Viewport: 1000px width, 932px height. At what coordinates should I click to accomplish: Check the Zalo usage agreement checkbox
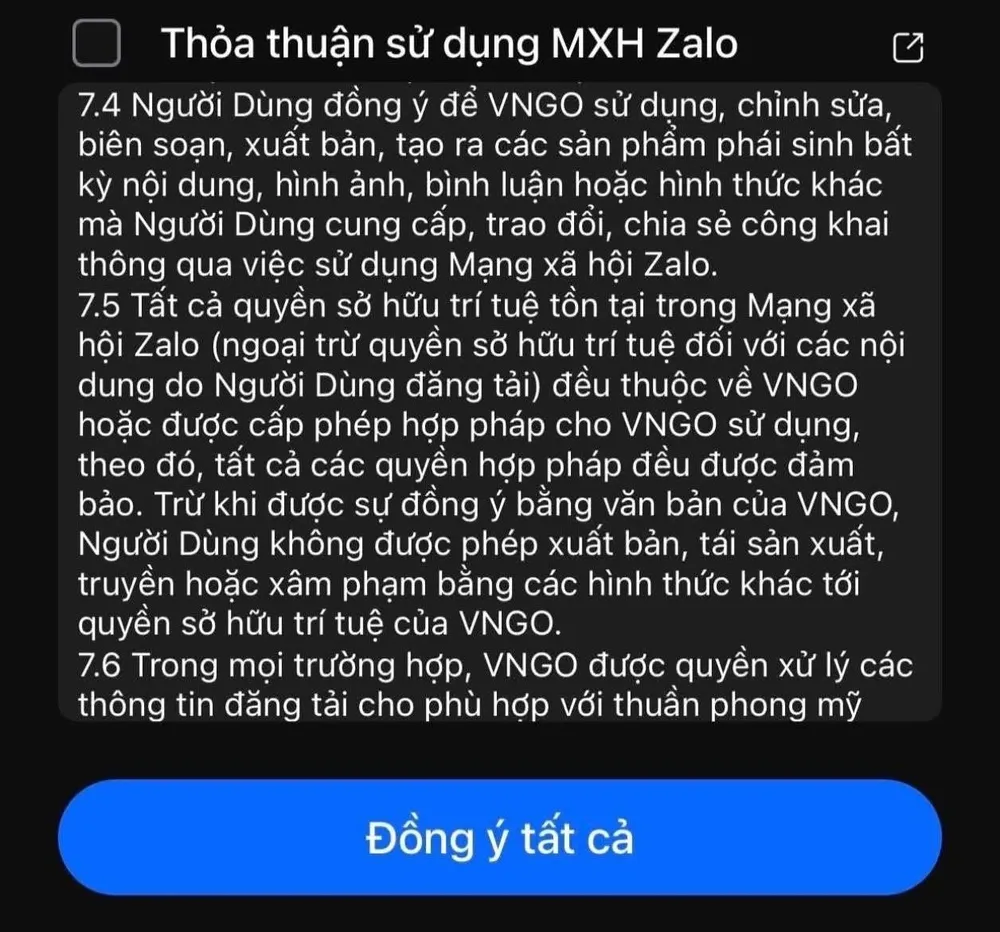pyautogui.click(x=97, y=43)
